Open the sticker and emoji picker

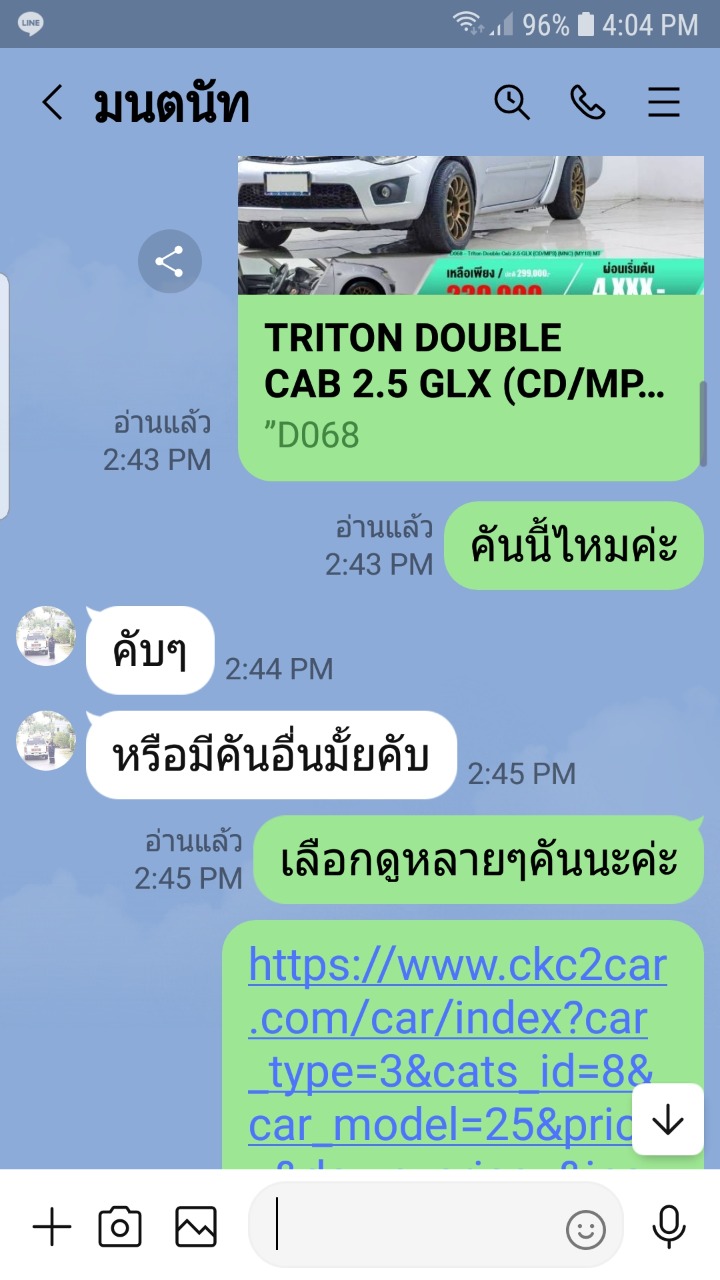tap(586, 1229)
